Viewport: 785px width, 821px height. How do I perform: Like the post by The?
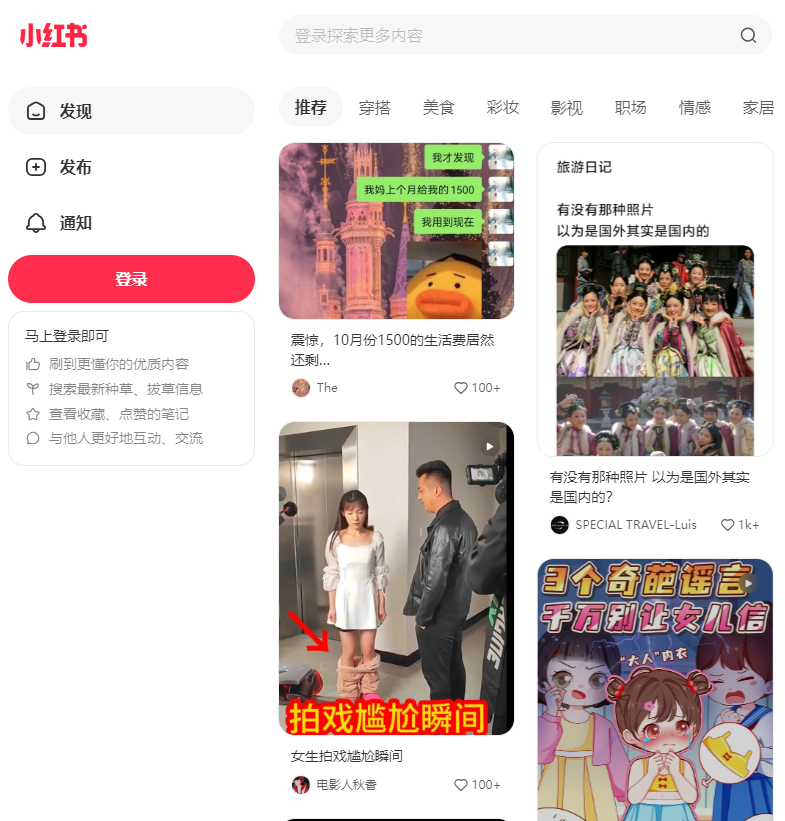(x=461, y=388)
